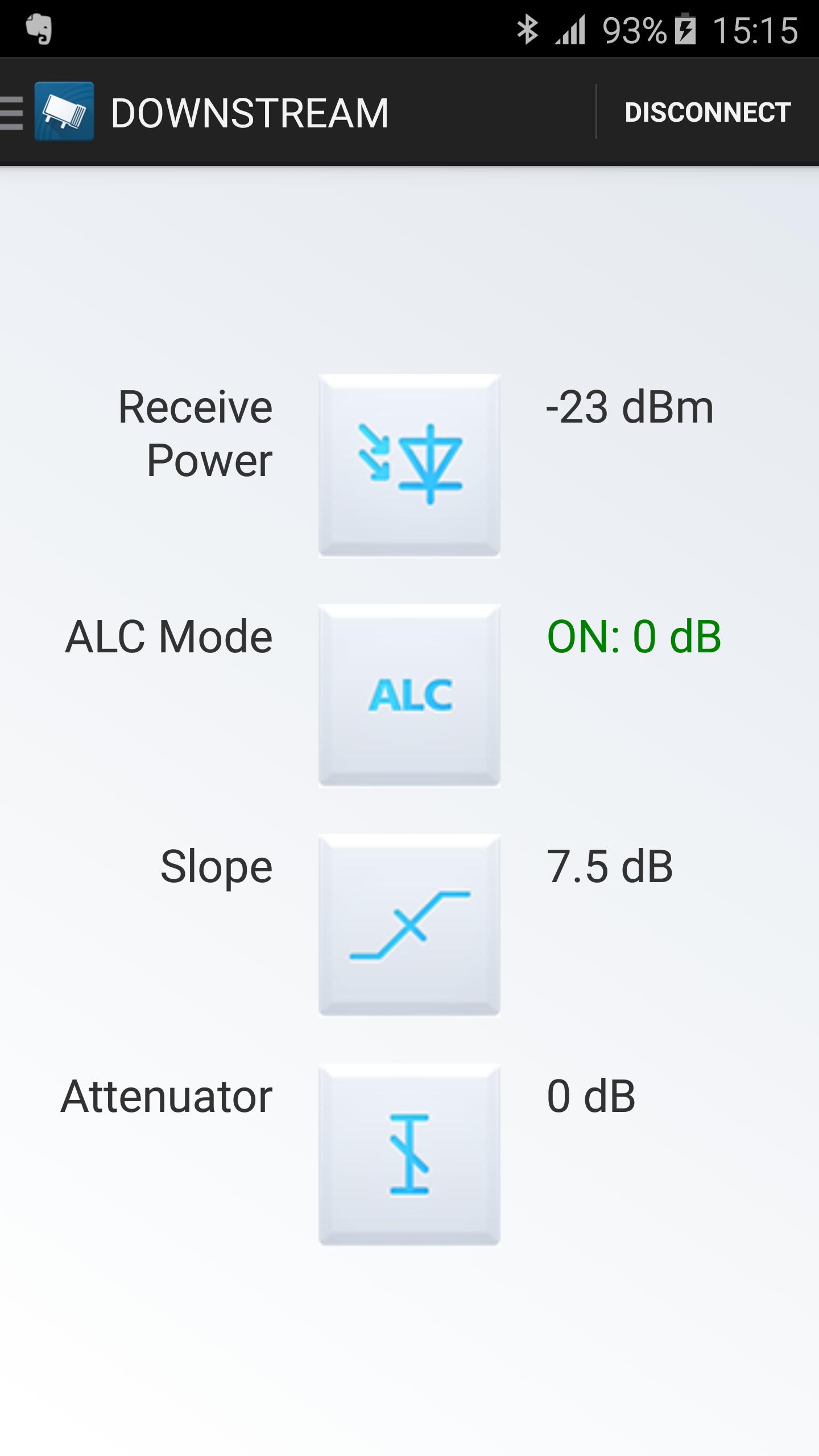819x1456 pixels.
Task: Open the ALC Mode button
Action: (409, 694)
